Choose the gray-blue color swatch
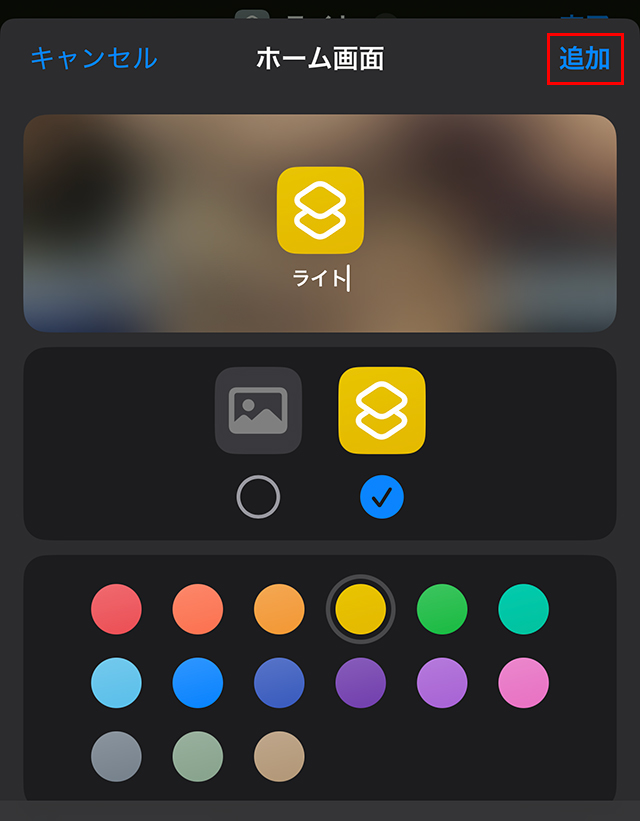The height and width of the screenshot is (821, 640). [116, 757]
